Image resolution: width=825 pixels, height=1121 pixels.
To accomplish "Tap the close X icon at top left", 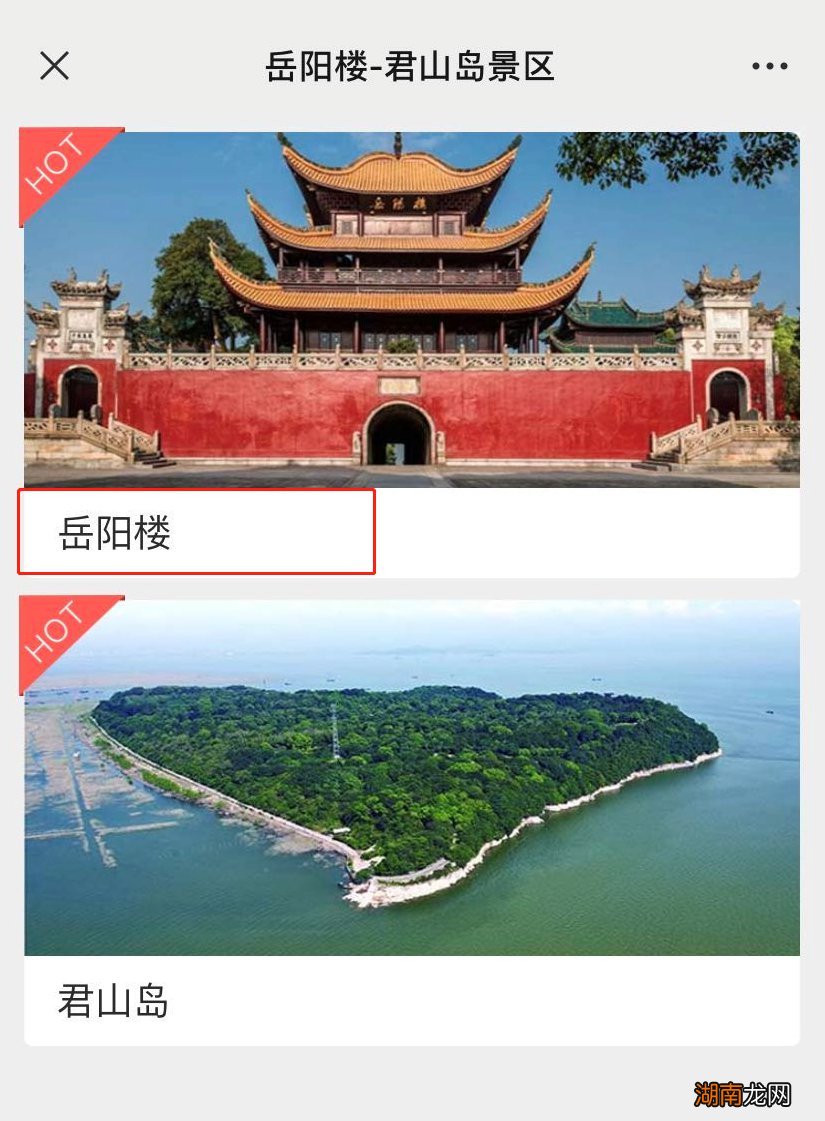I will pos(55,66).
